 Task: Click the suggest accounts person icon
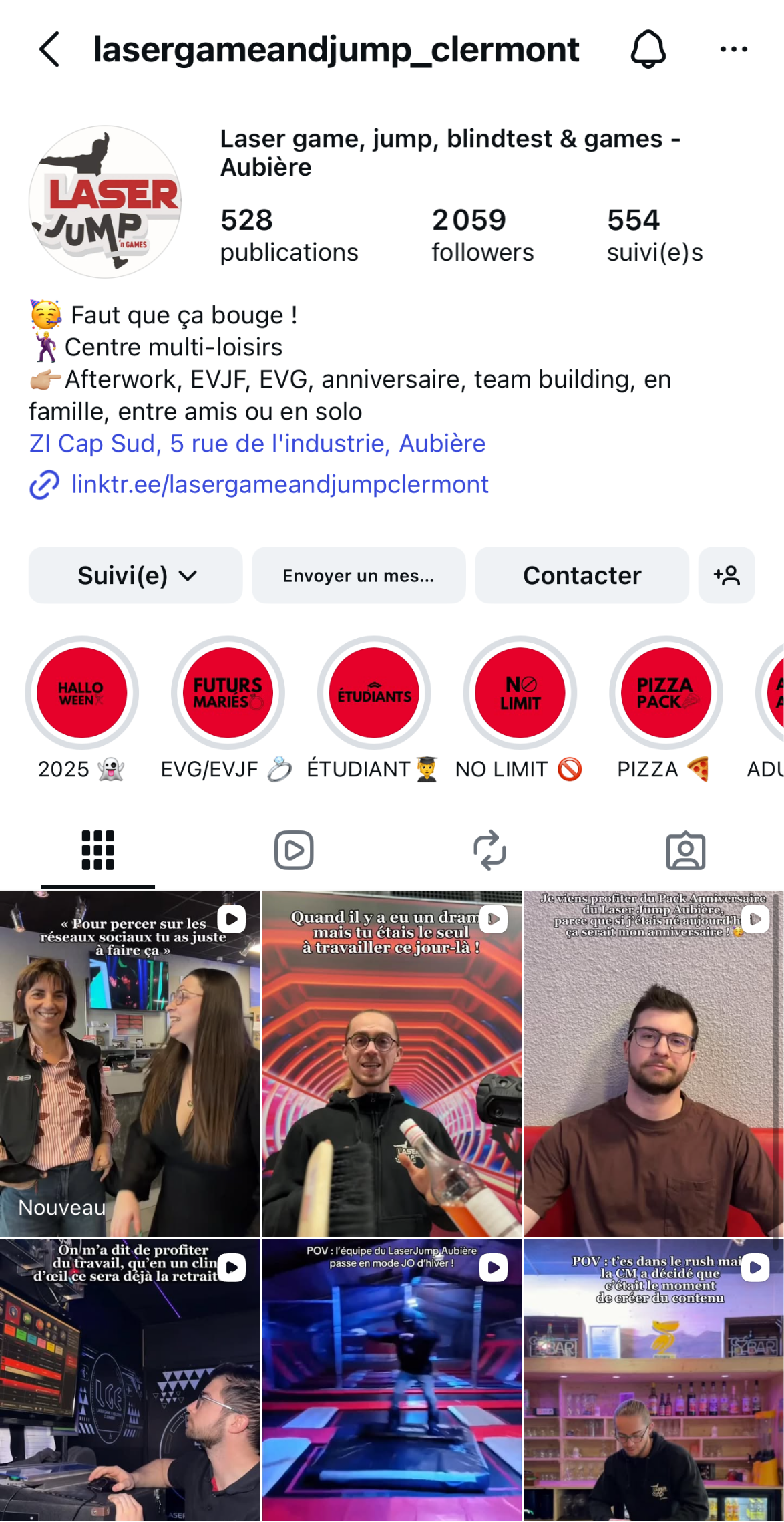[726, 575]
